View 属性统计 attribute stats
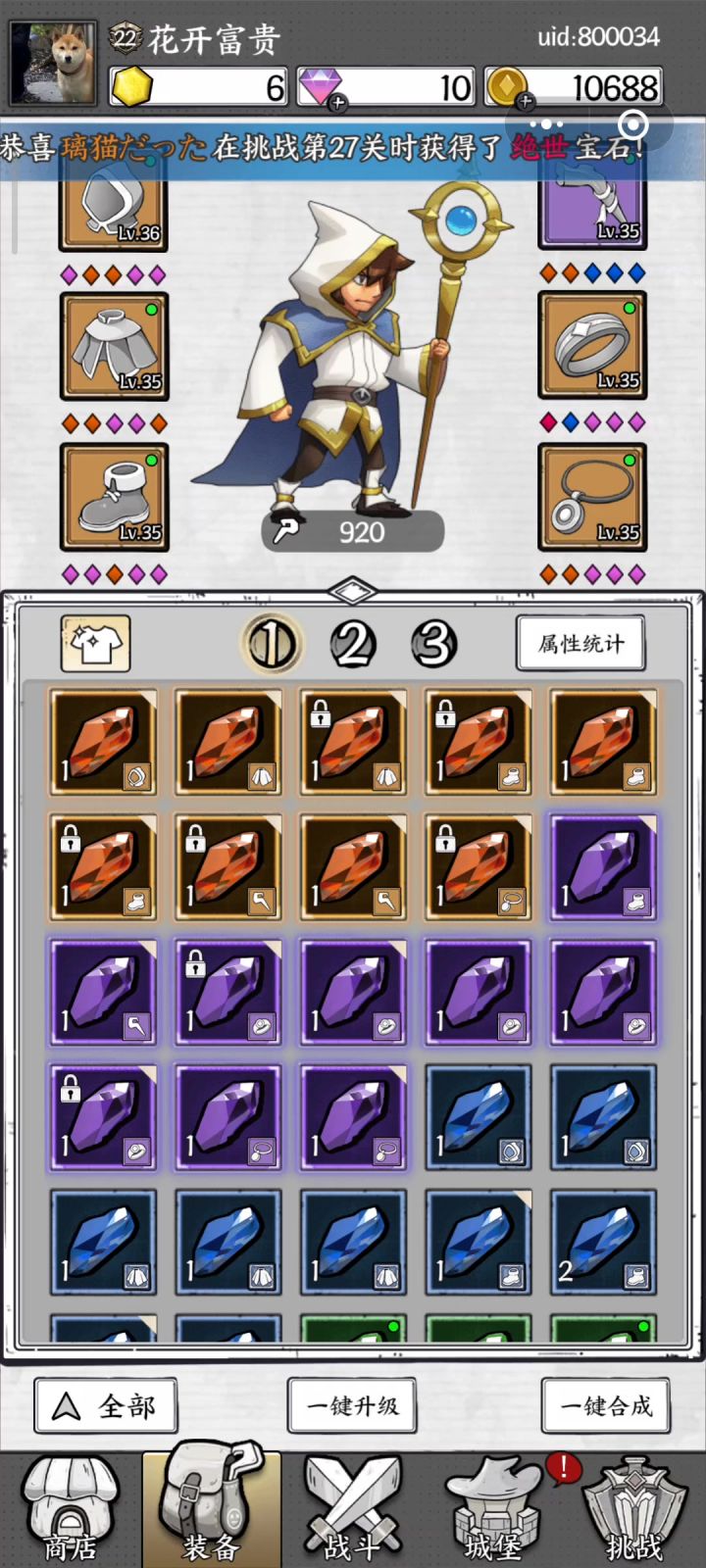 click(x=580, y=643)
